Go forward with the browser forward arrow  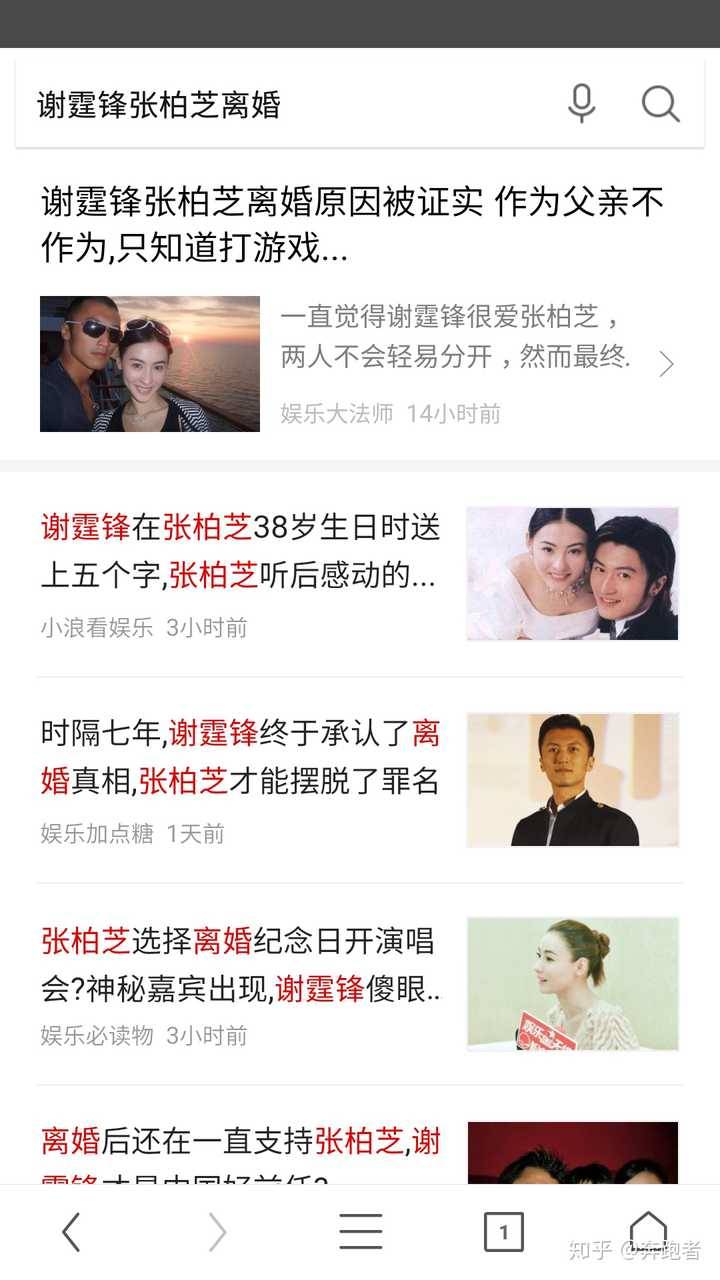pos(216,1232)
